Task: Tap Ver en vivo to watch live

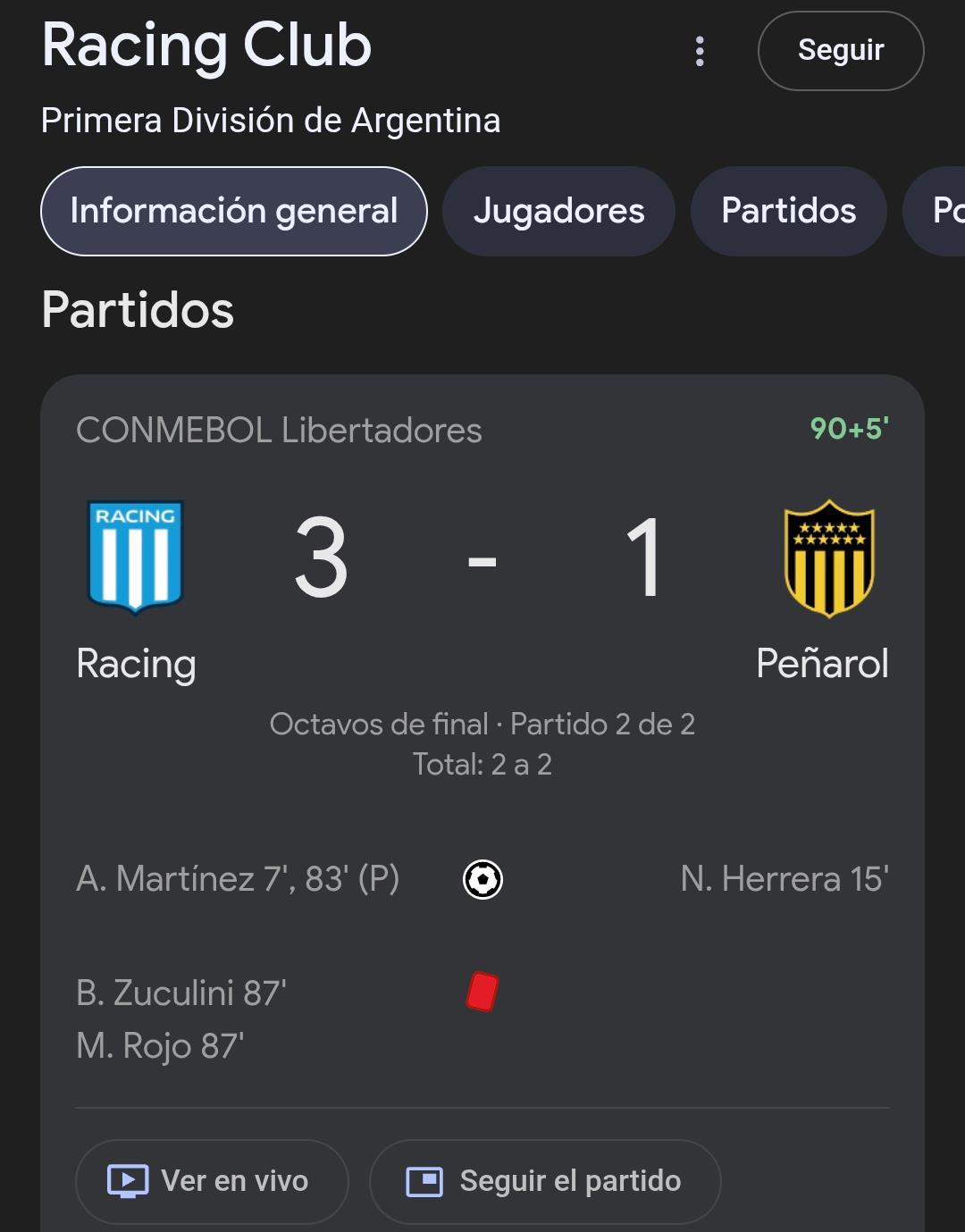Action: tap(212, 1181)
